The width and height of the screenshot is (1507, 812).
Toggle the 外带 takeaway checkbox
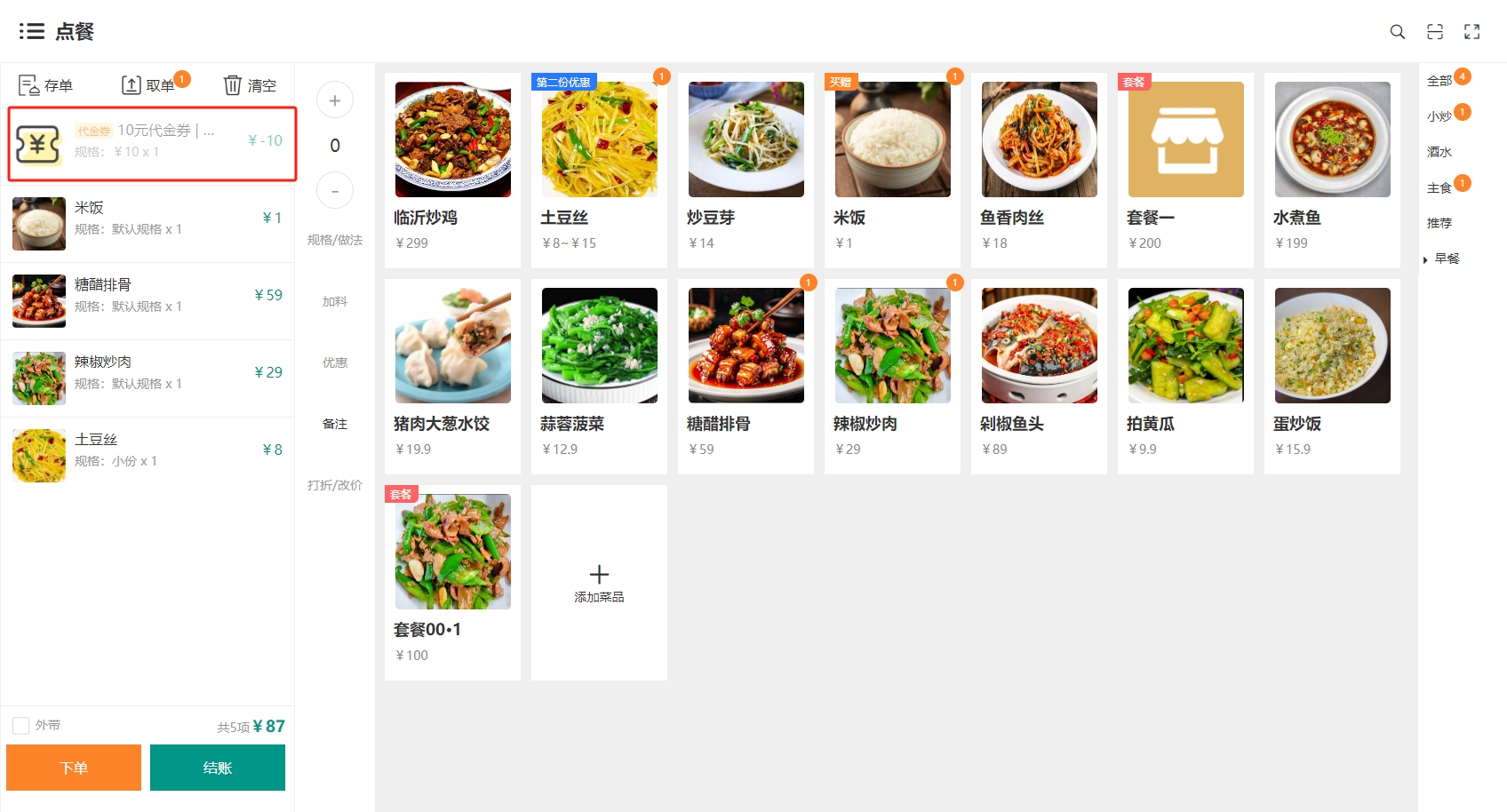tap(21, 726)
